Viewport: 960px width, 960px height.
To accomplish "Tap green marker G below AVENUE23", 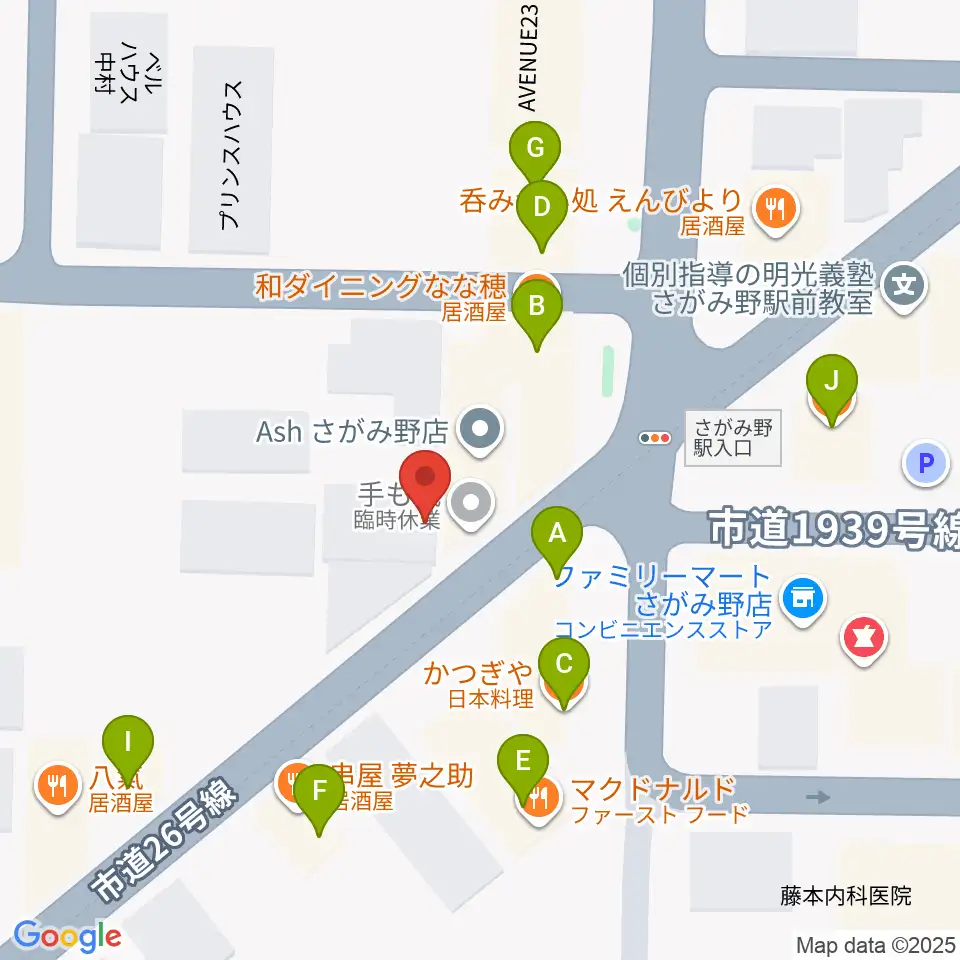I will (x=535, y=150).
